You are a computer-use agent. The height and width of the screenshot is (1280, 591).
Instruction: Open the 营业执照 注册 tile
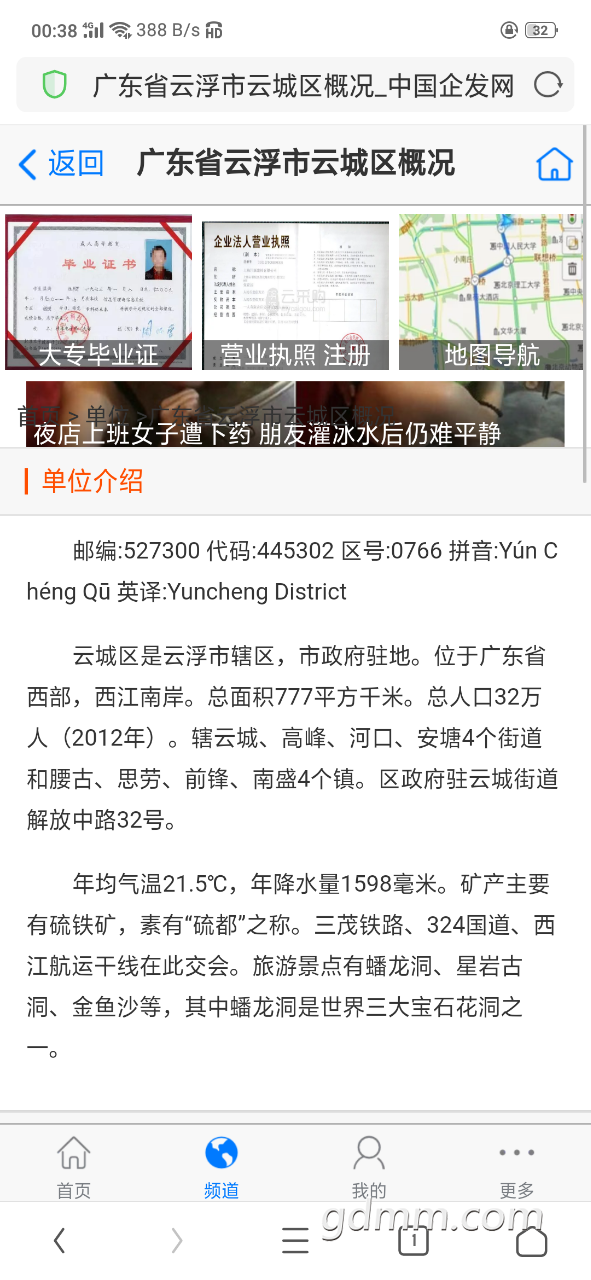point(295,295)
